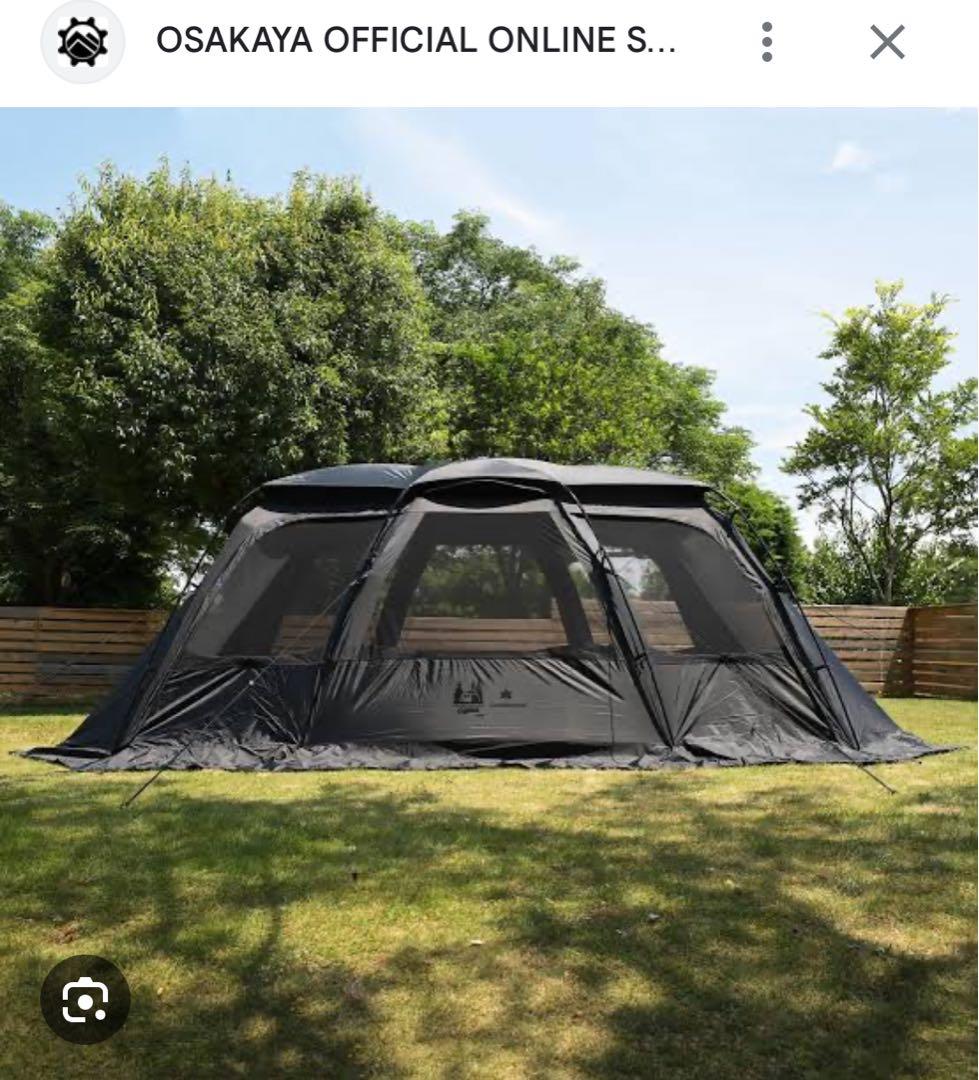Screen dimensions: 979x1080
Task: Open the three-dot overflow menu
Action: click(x=767, y=42)
